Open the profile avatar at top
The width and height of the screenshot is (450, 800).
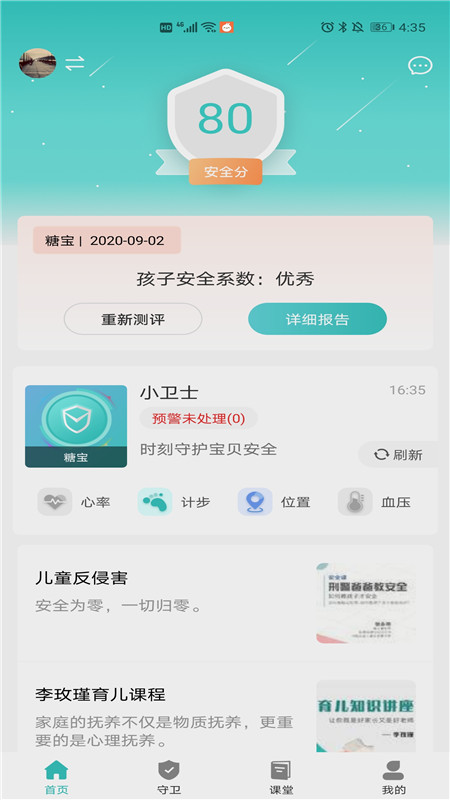point(37,63)
